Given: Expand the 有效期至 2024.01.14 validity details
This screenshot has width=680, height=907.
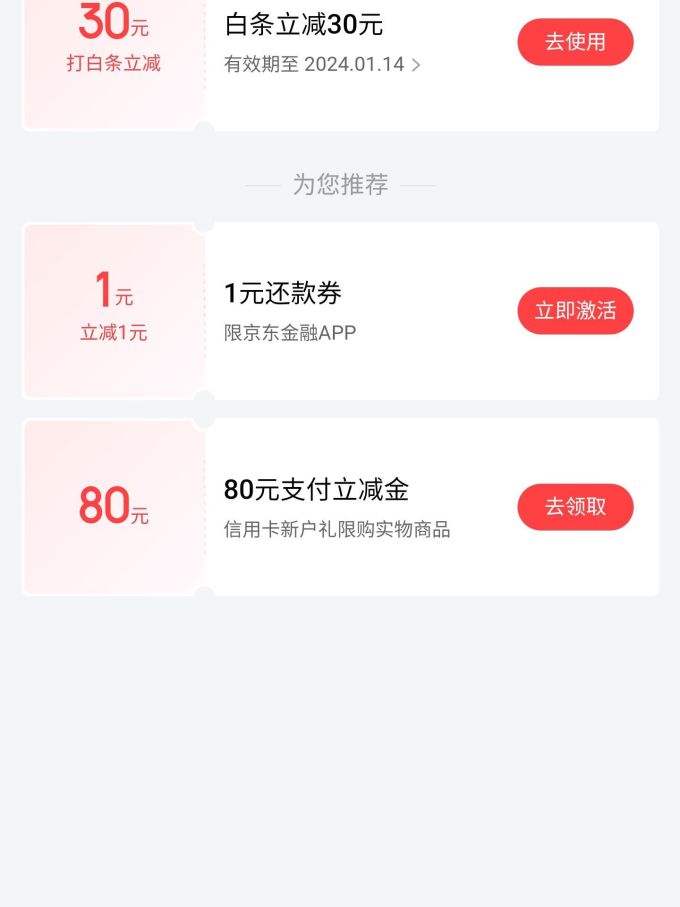Looking at the screenshot, I should (322, 65).
